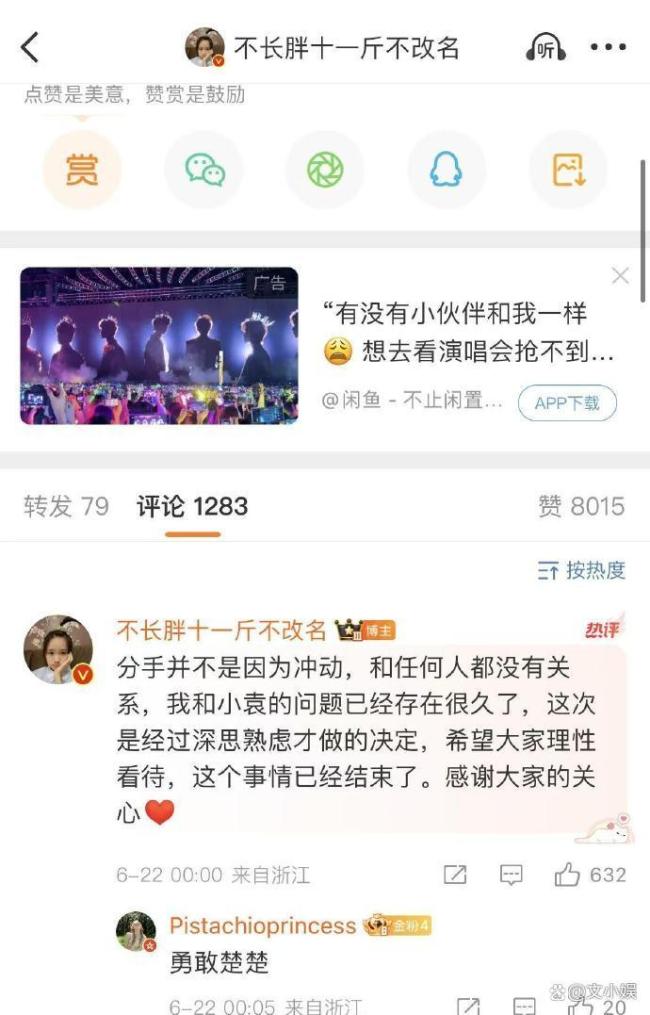The height and width of the screenshot is (1015, 650).
Task: Change comment sorting from 按热度
Action: click(x=581, y=570)
